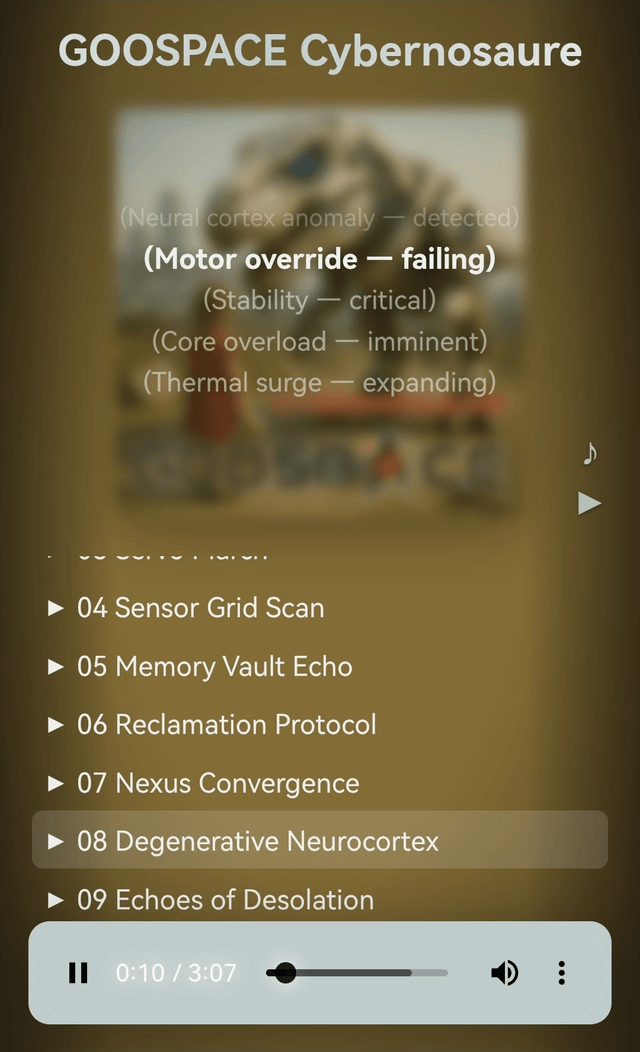Viewport: 640px width, 1052px height.
Task: Play 05 Memory Vault Echo
Action: coord(214,667)
